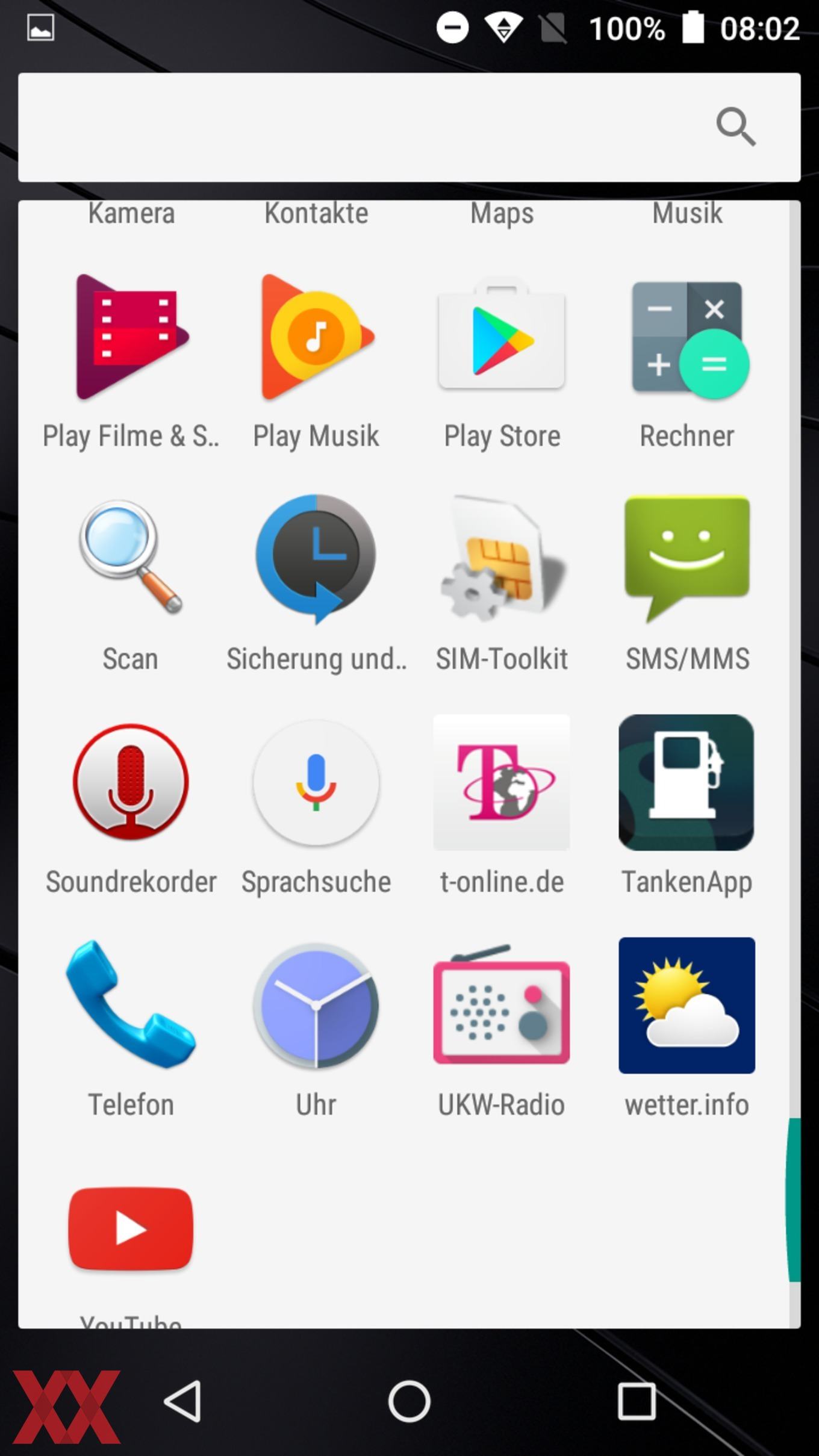Open the wetter.info weather app
The image size is (819, 1456).
687,1004
